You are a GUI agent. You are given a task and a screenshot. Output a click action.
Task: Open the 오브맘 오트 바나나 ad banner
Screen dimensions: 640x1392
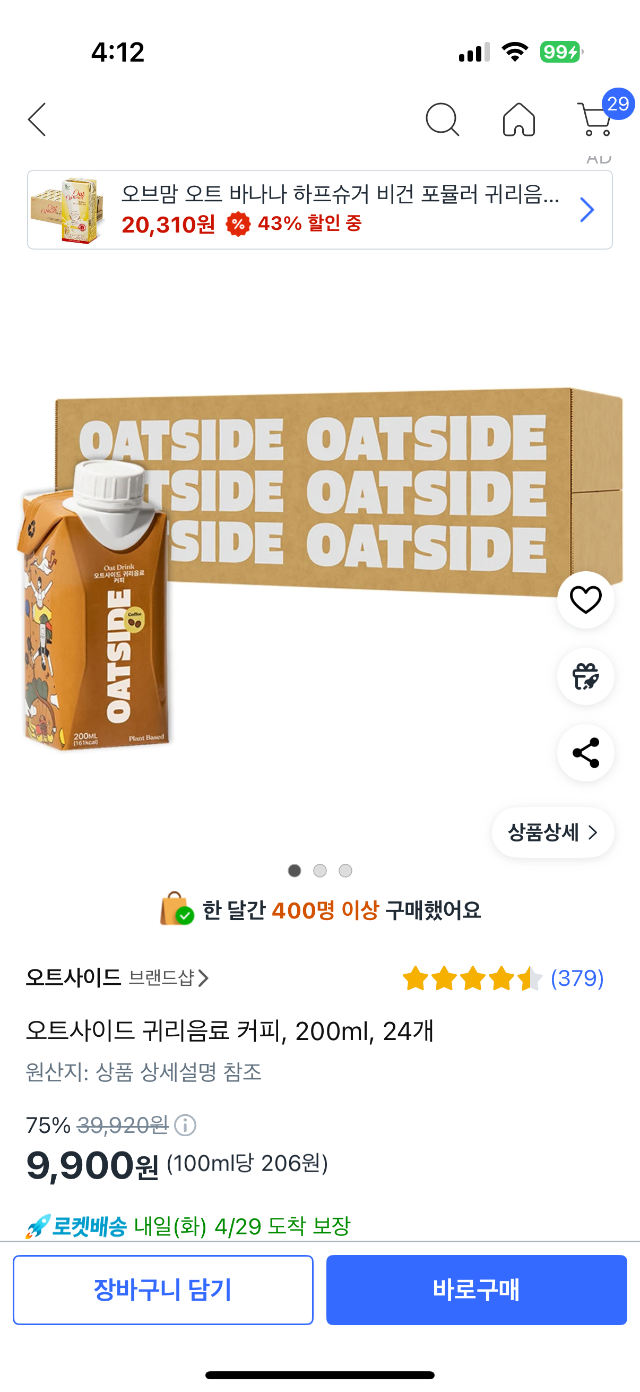pos(319,209)
